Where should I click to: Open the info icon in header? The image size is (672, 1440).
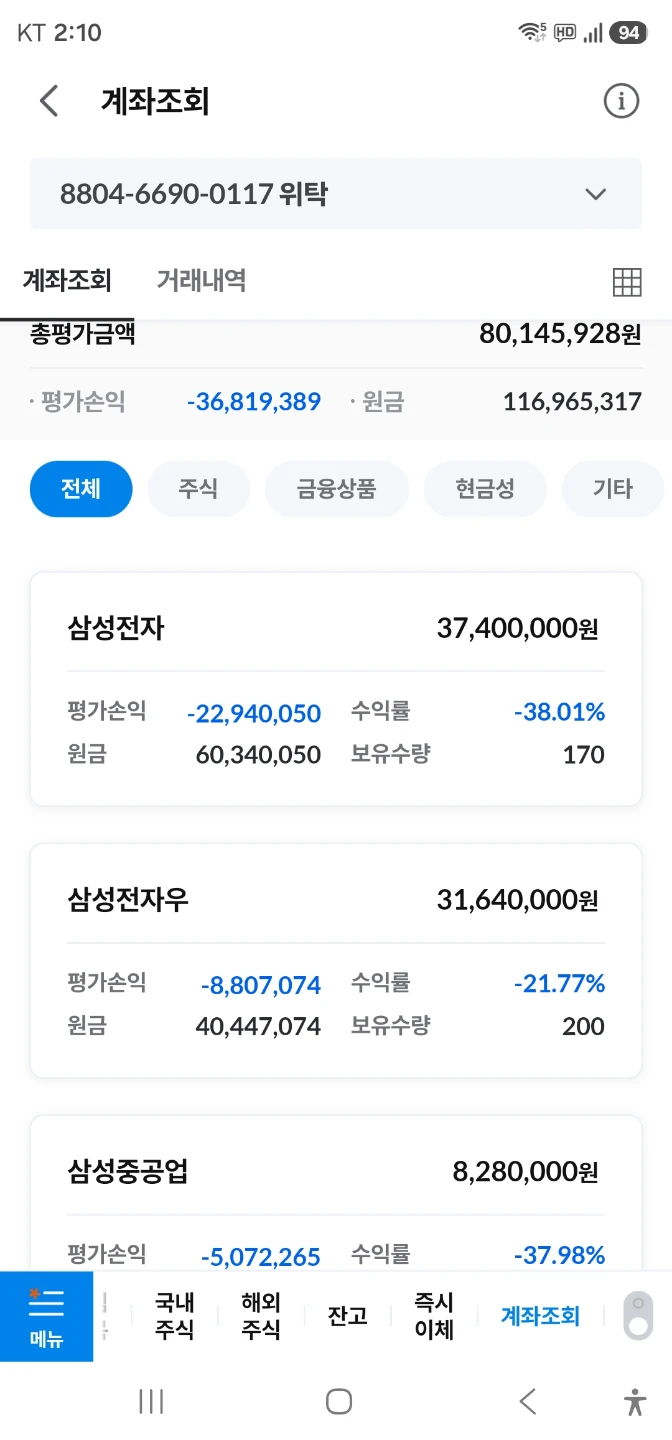[621, 101]
